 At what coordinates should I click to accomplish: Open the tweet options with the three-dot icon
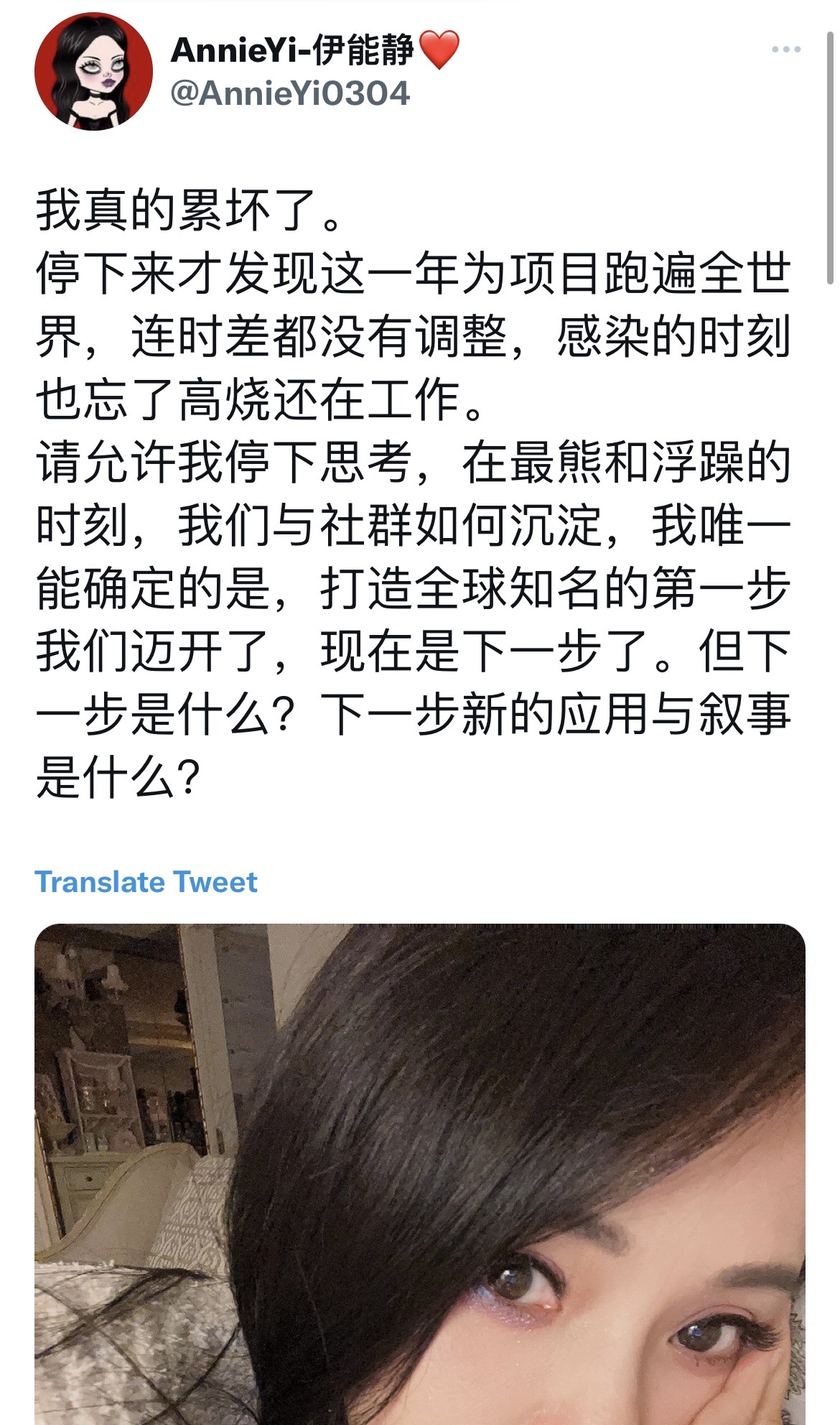pyautogui.click(x=787, y=49)
